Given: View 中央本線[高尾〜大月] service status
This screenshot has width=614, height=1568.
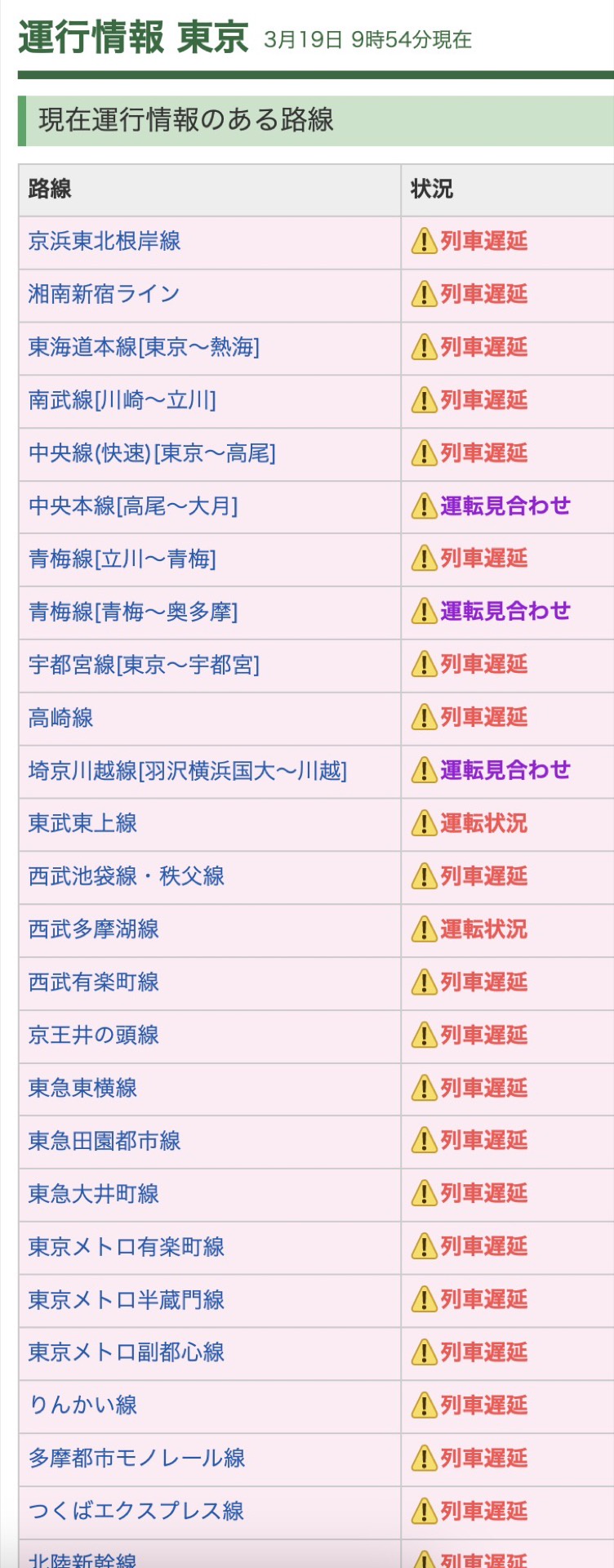Looking at the screenshot, I should 133,506.
